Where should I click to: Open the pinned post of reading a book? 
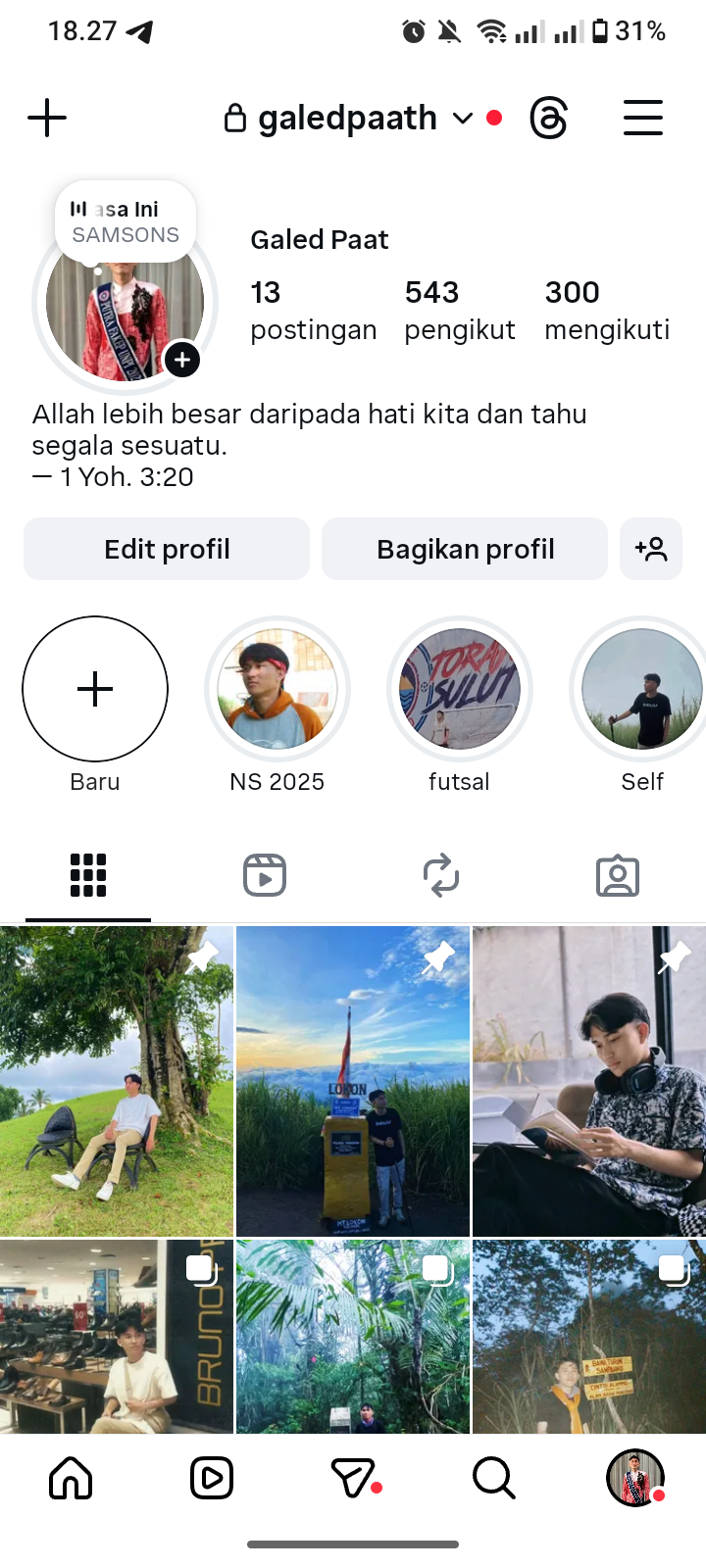[x=588, y=1081]
